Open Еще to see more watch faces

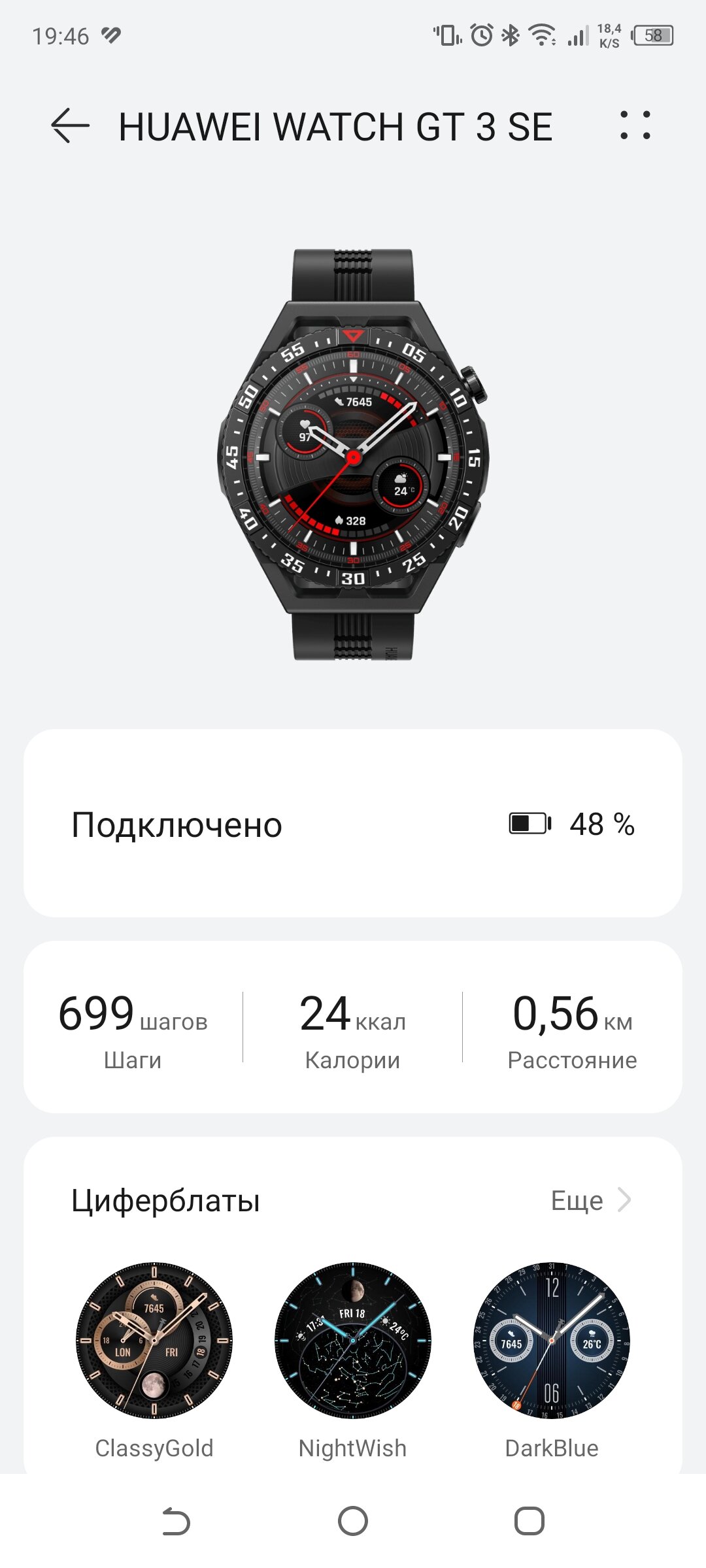click(x=591, y=1200)
